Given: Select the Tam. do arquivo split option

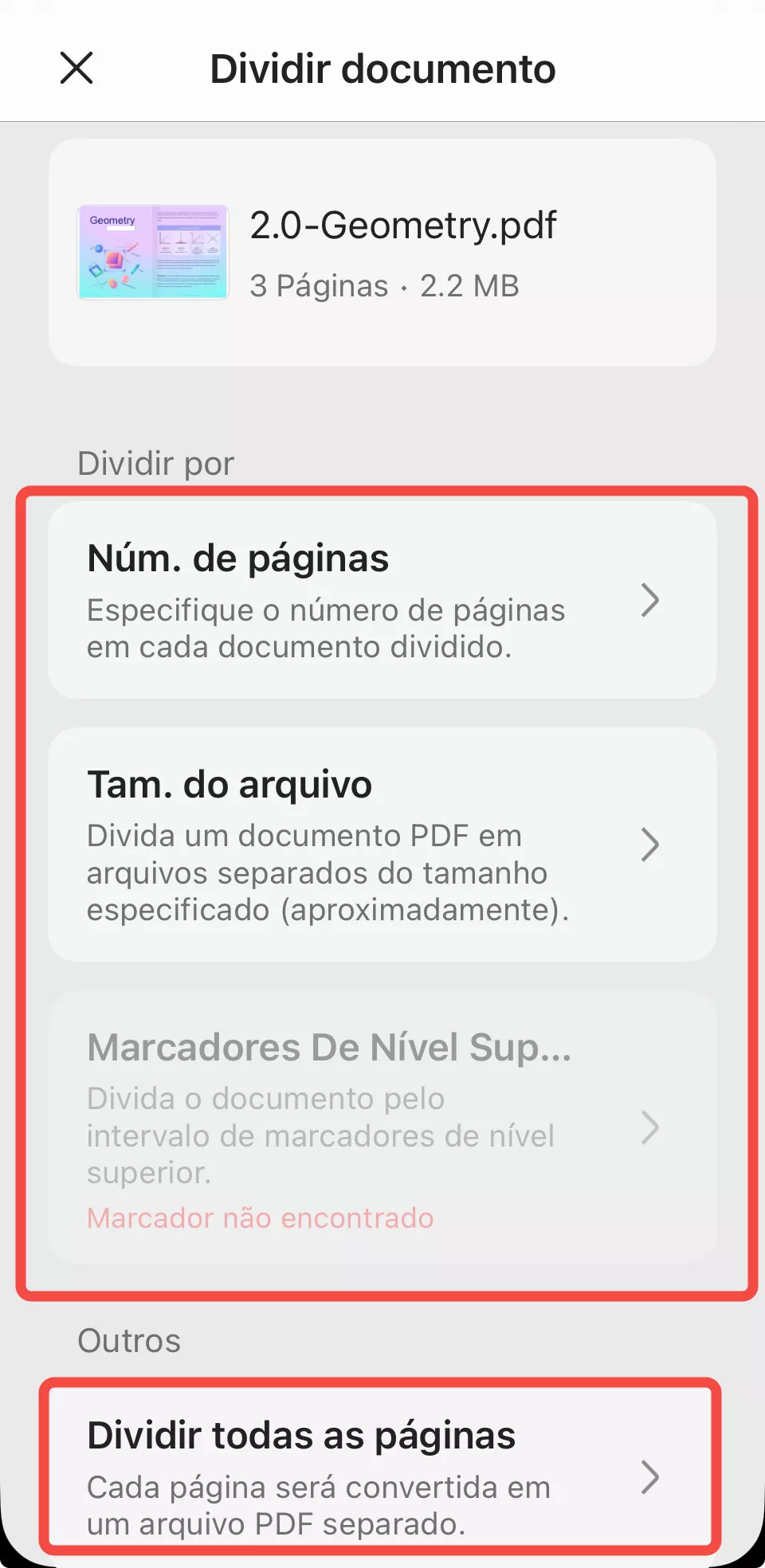Looking at the screenshot, I should 382,845.
